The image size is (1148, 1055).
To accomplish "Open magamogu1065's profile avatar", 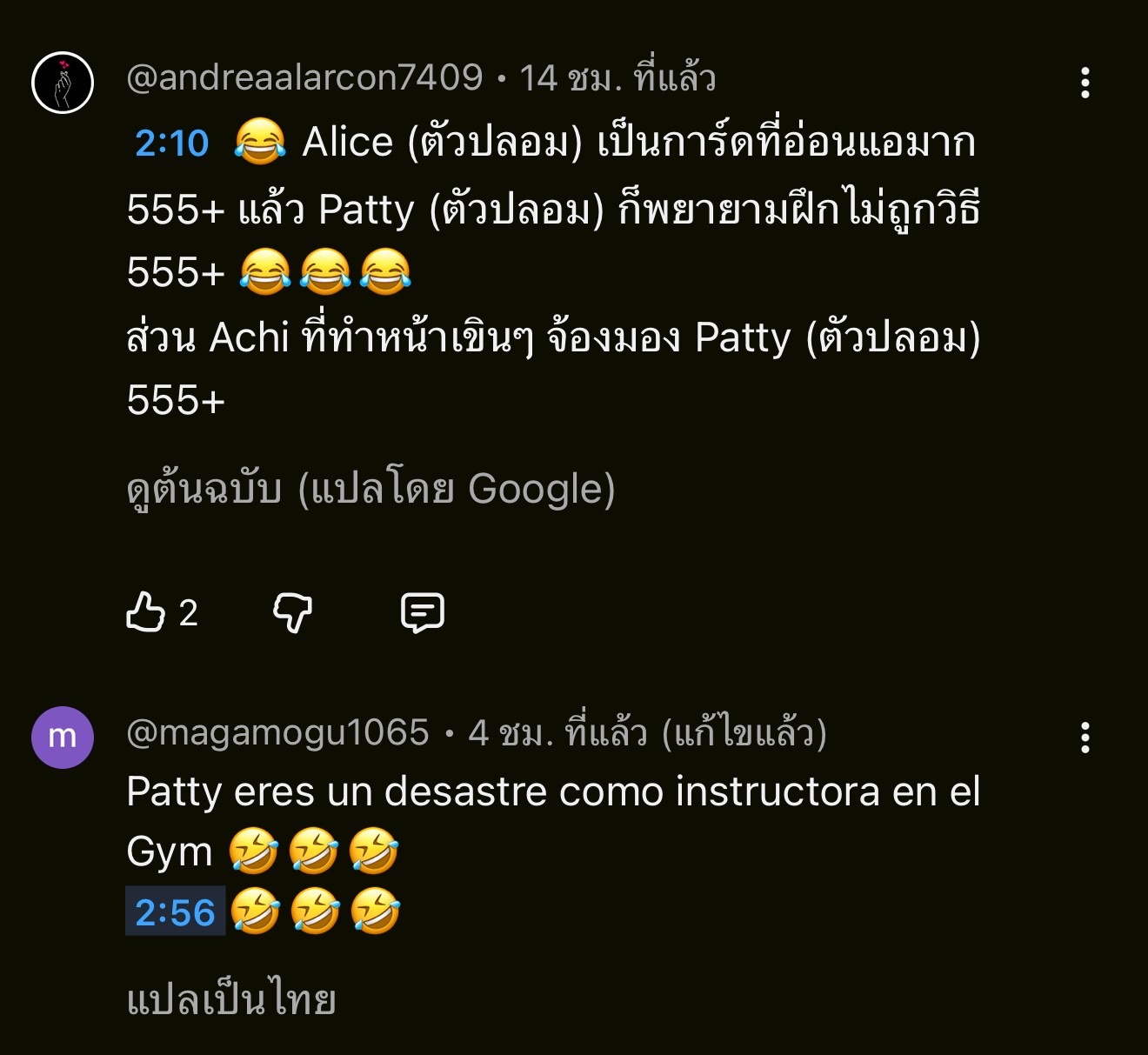I will coord(63,737).
